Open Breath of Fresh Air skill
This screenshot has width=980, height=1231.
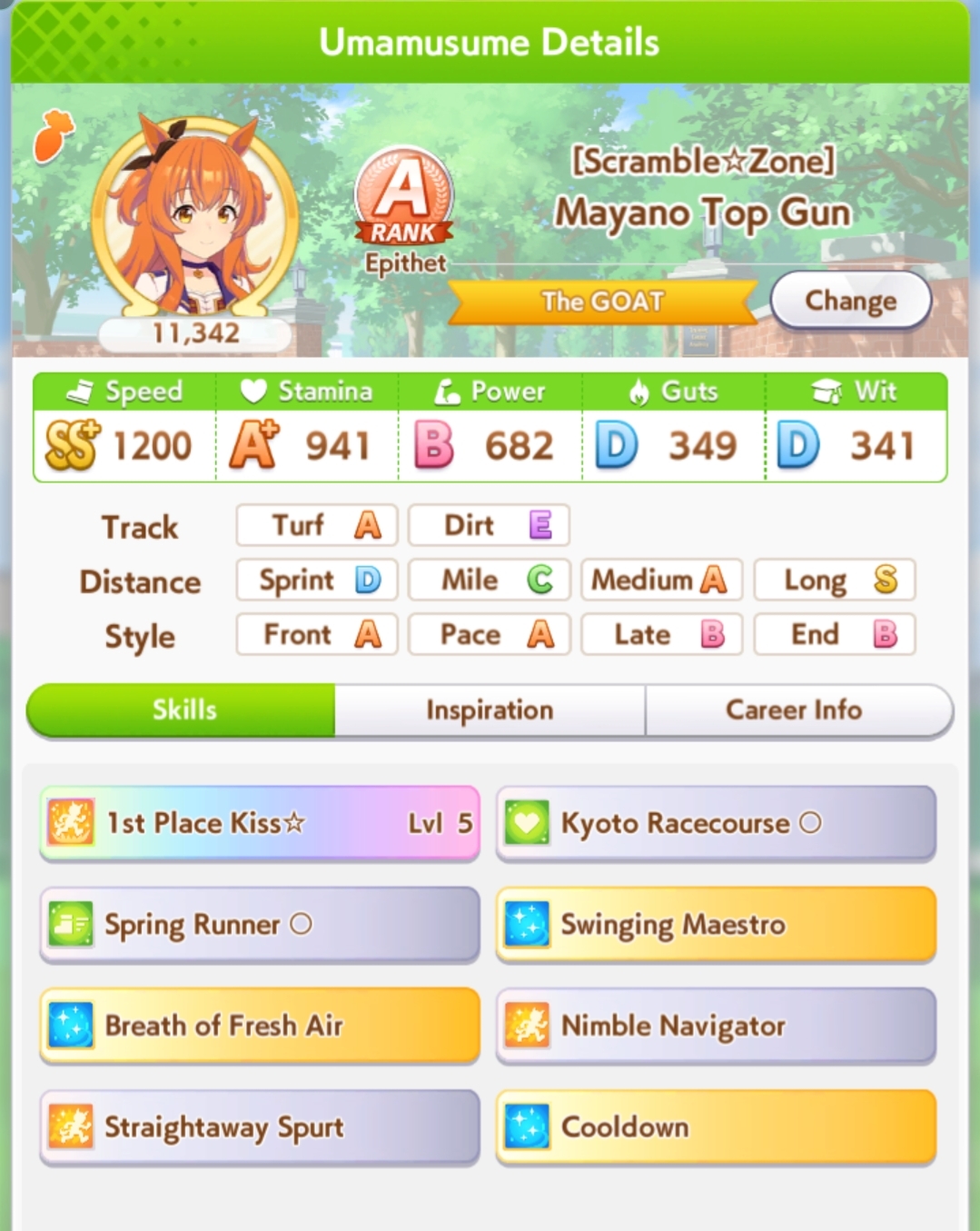point(260,1026)
